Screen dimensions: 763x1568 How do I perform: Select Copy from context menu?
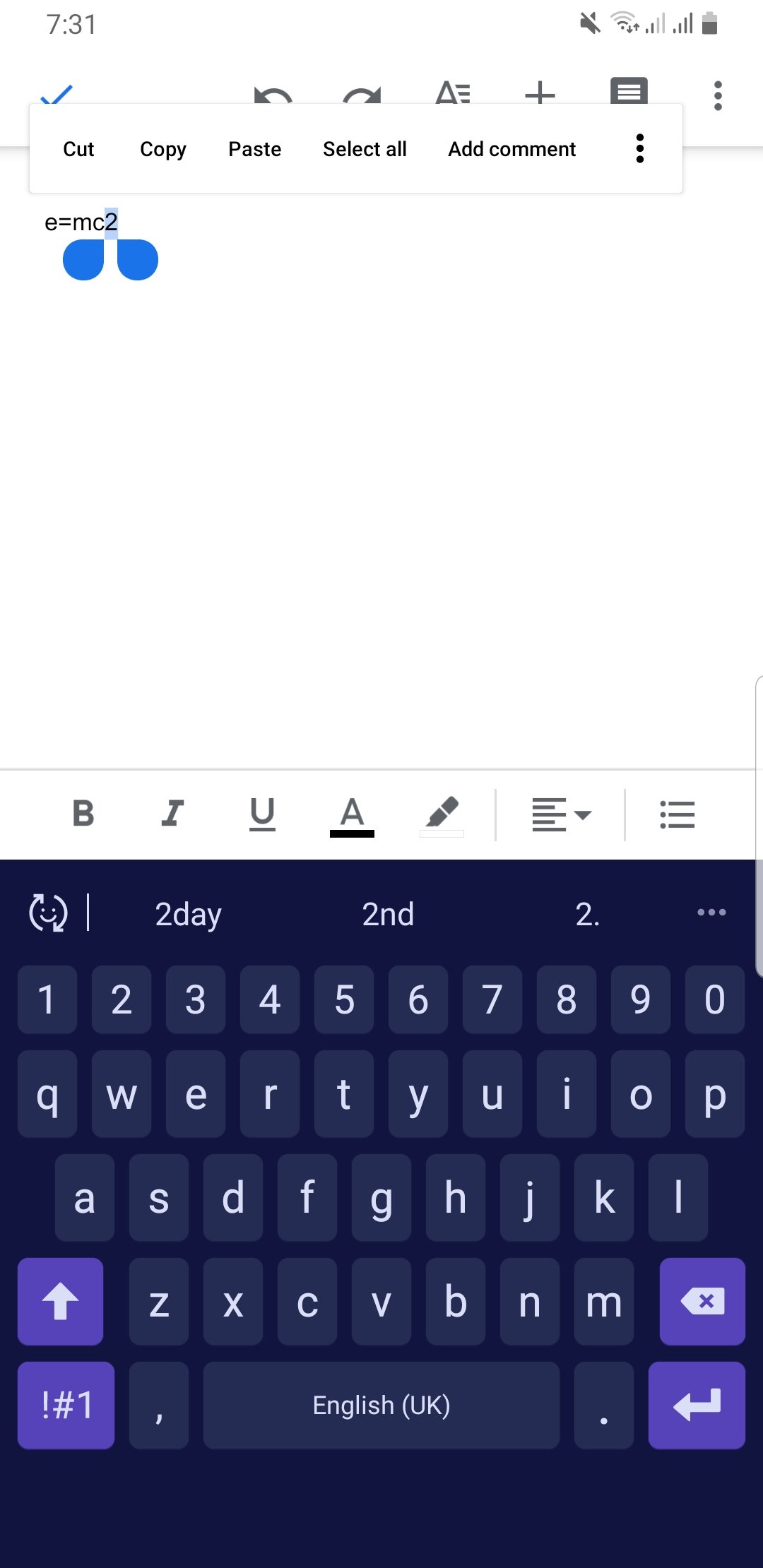[x=162, y=148]
